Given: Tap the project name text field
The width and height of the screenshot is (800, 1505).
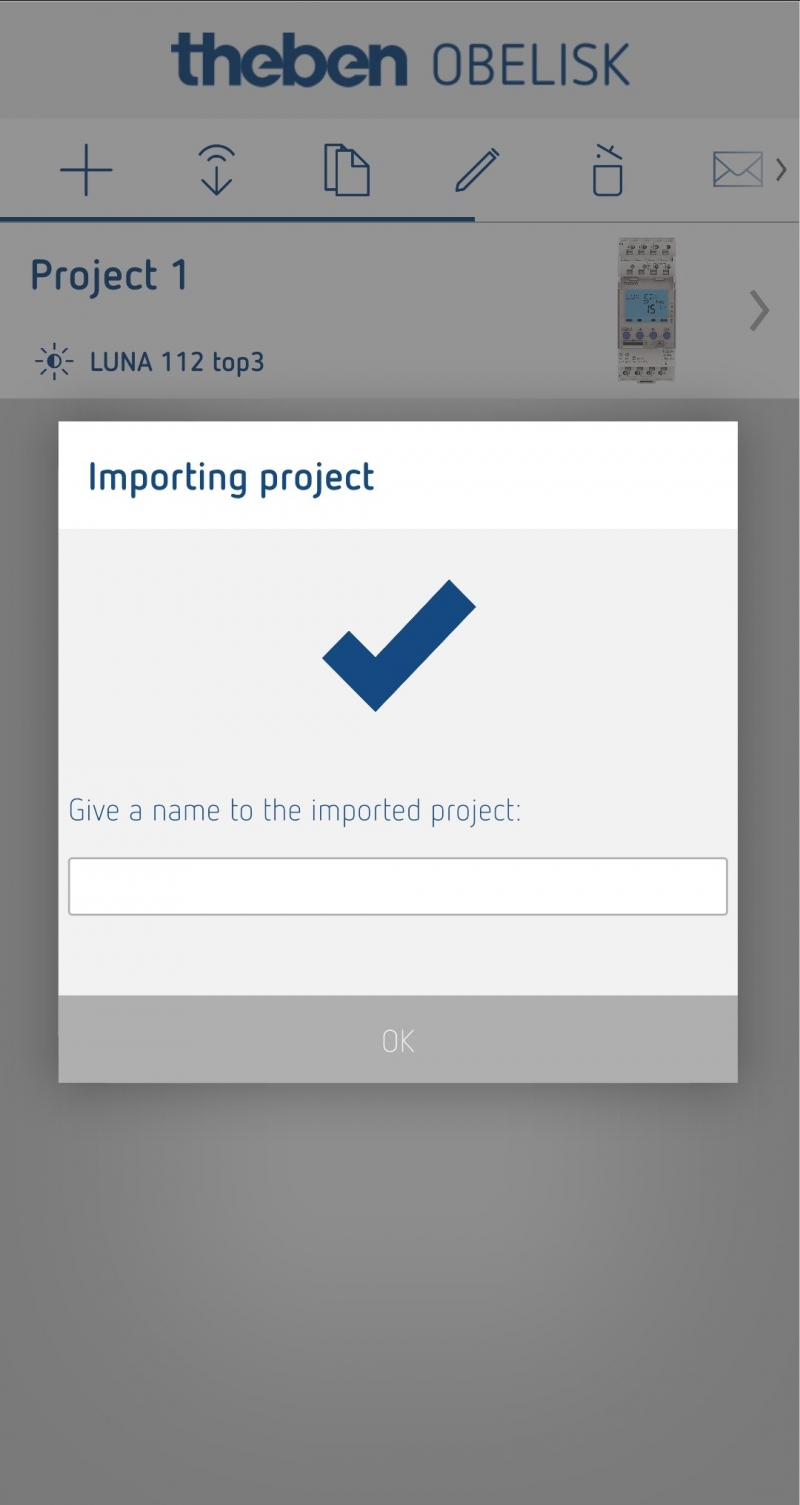Looking at the screenshot, I should click(x=398, y=886).
